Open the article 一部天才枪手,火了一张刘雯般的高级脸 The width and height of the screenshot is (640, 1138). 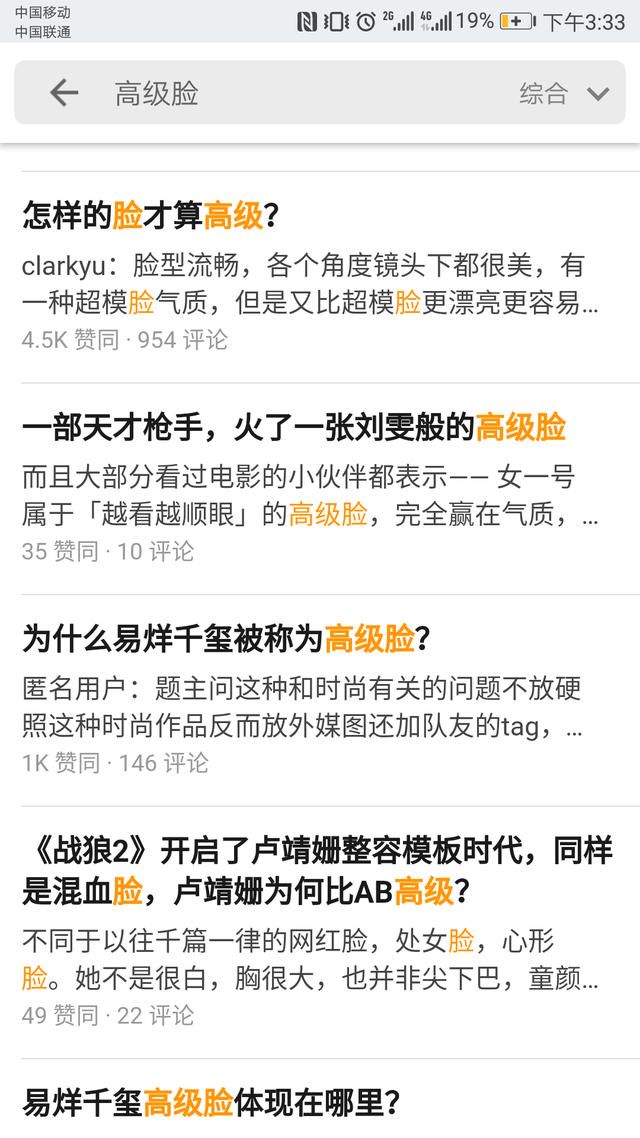pos(294,428)
